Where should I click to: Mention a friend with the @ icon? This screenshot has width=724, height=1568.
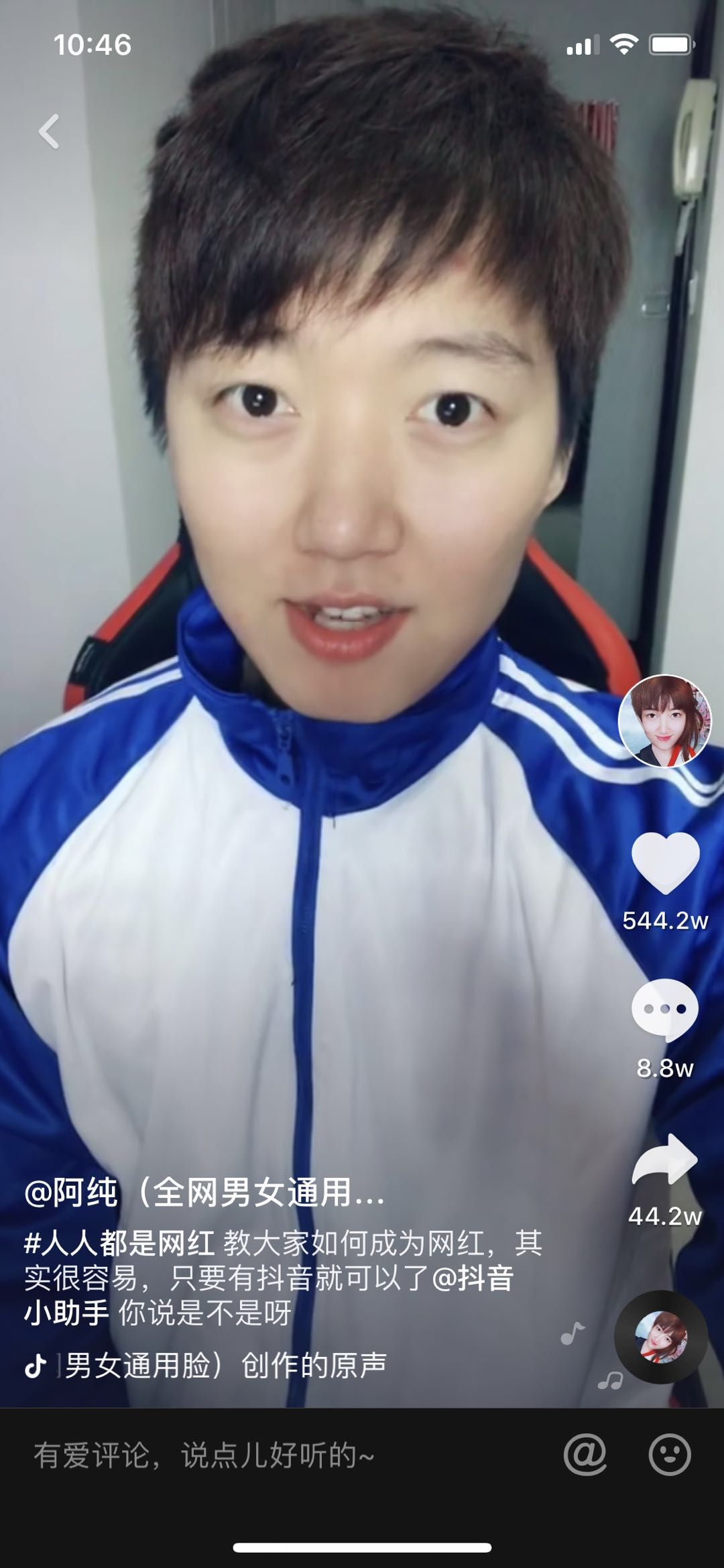click(585, 1455)
